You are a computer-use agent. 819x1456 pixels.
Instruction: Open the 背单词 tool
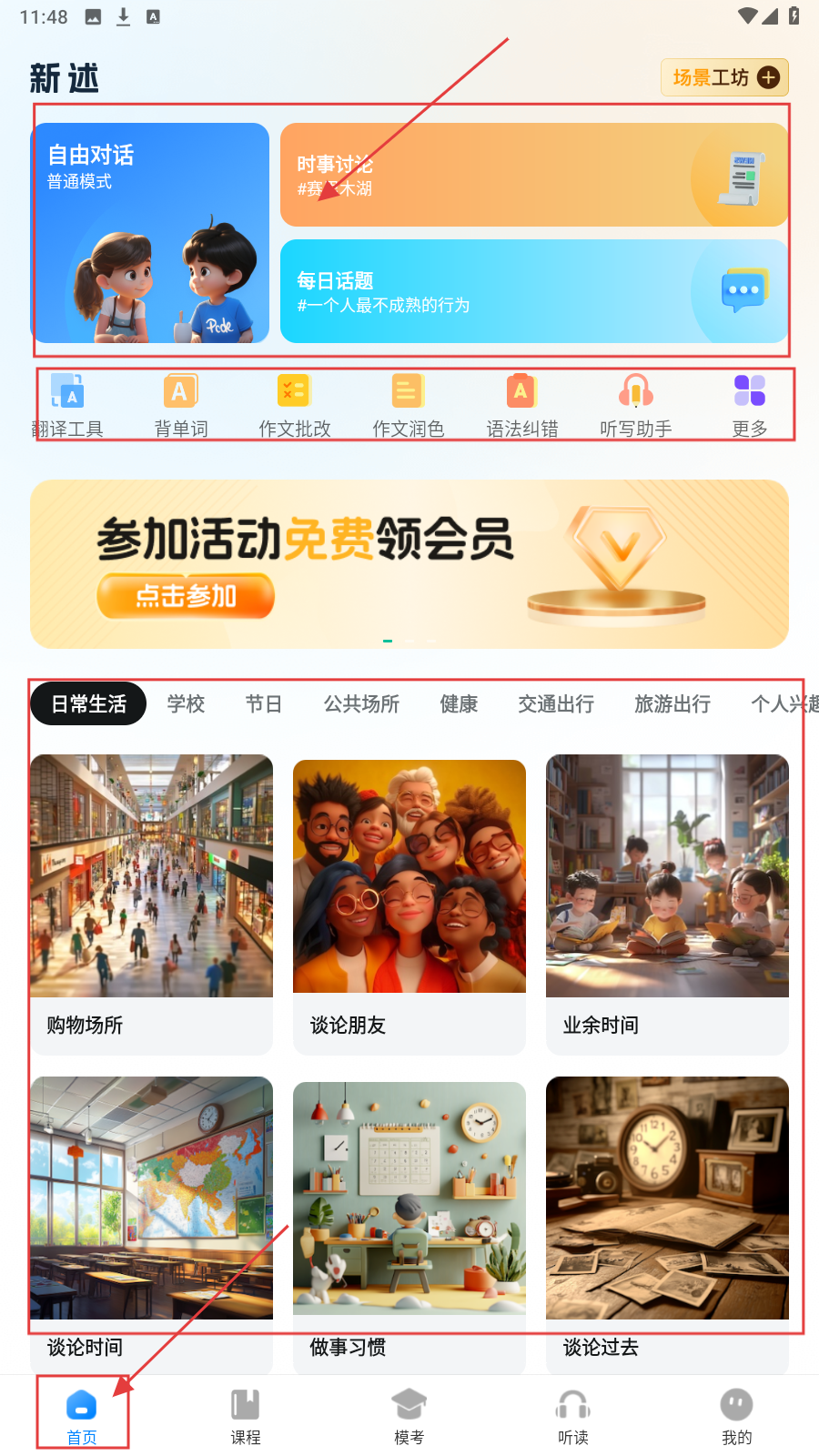click(x=181, y=406)
